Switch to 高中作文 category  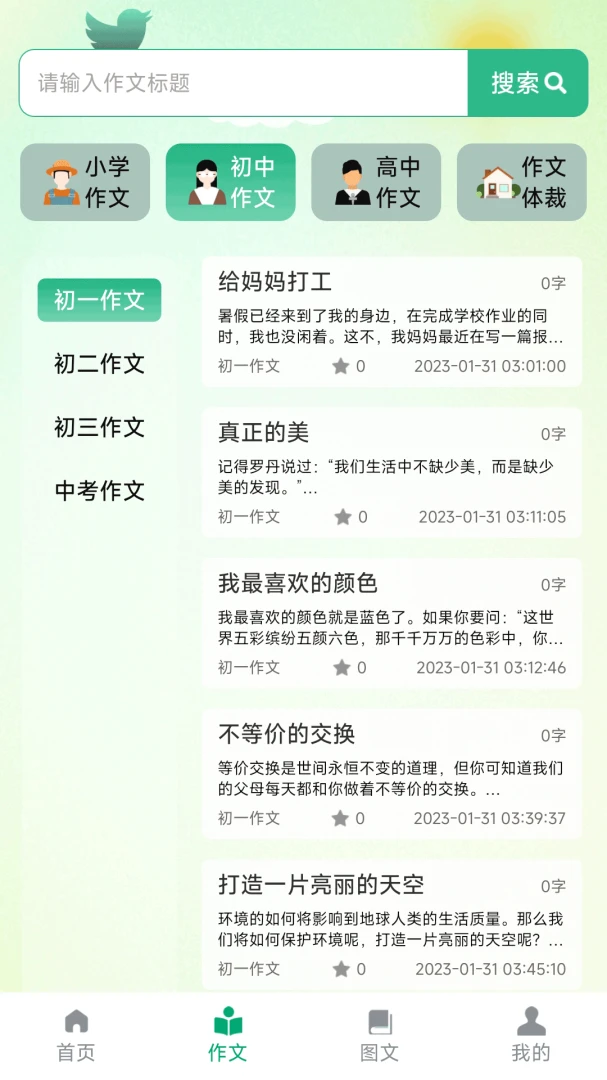point(376,183)
